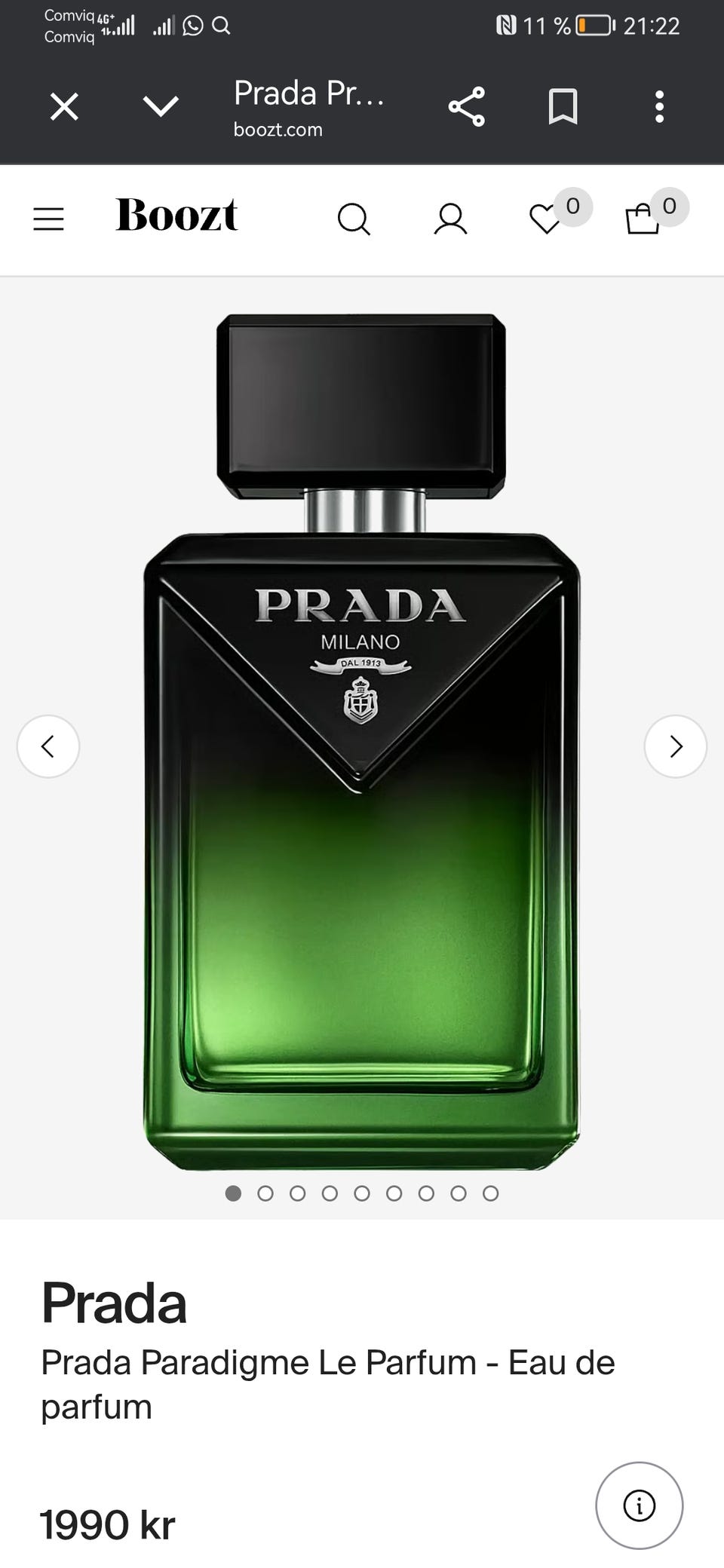Open Boozt search
This screenshot has width=724, height=1568.
pos(354,219)
